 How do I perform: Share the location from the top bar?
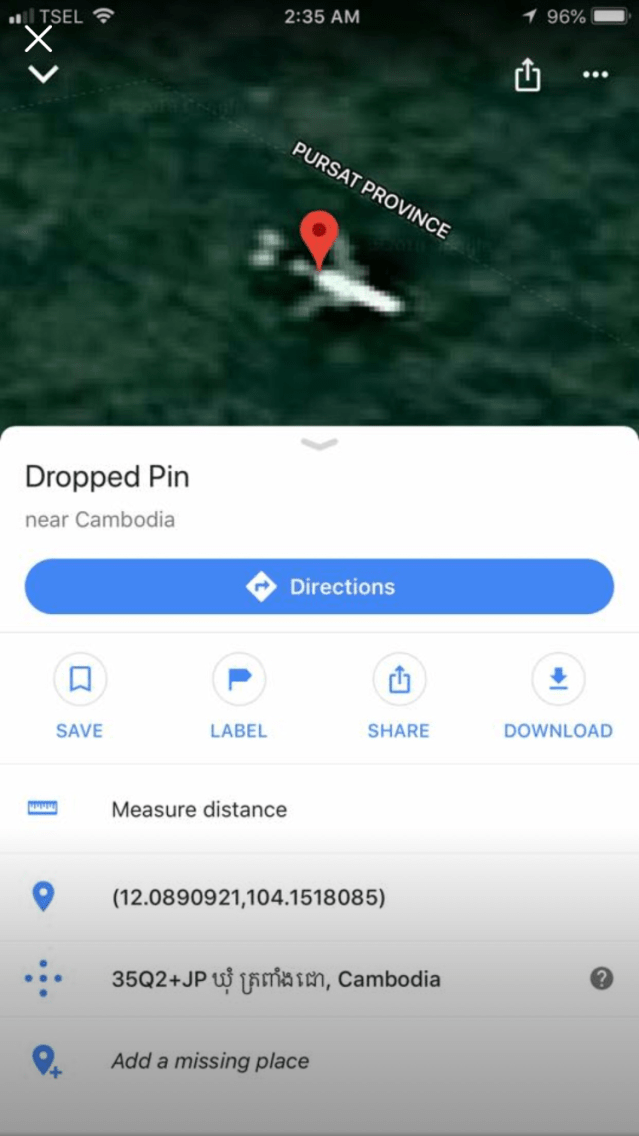pos(527,75)
